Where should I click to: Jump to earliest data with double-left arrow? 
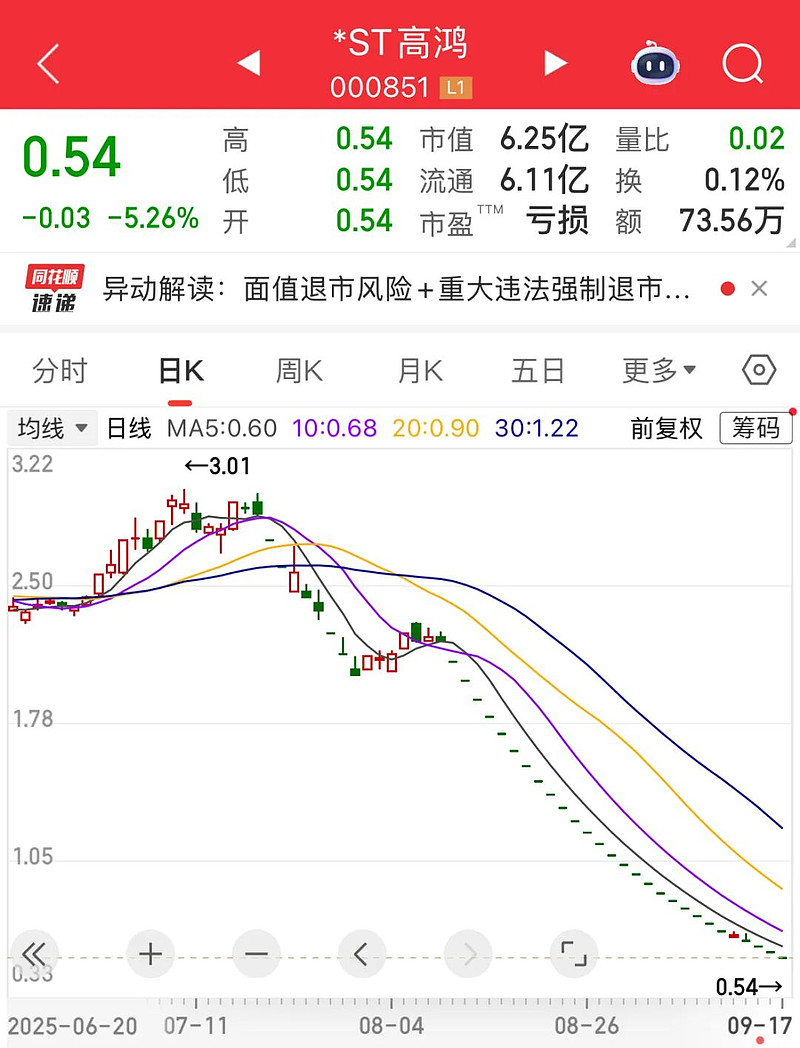[x=36, y=954]
